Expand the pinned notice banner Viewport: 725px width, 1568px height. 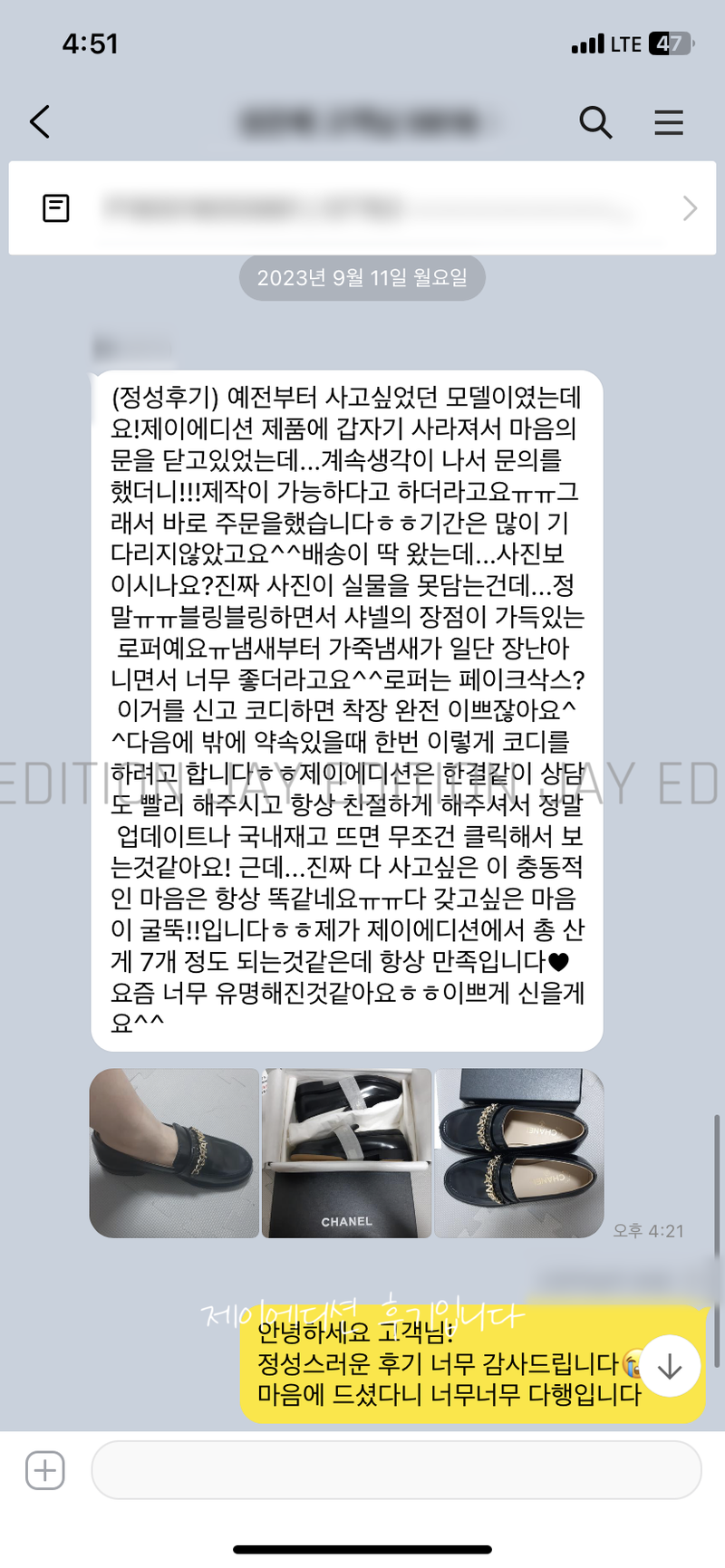click(690, 208)
